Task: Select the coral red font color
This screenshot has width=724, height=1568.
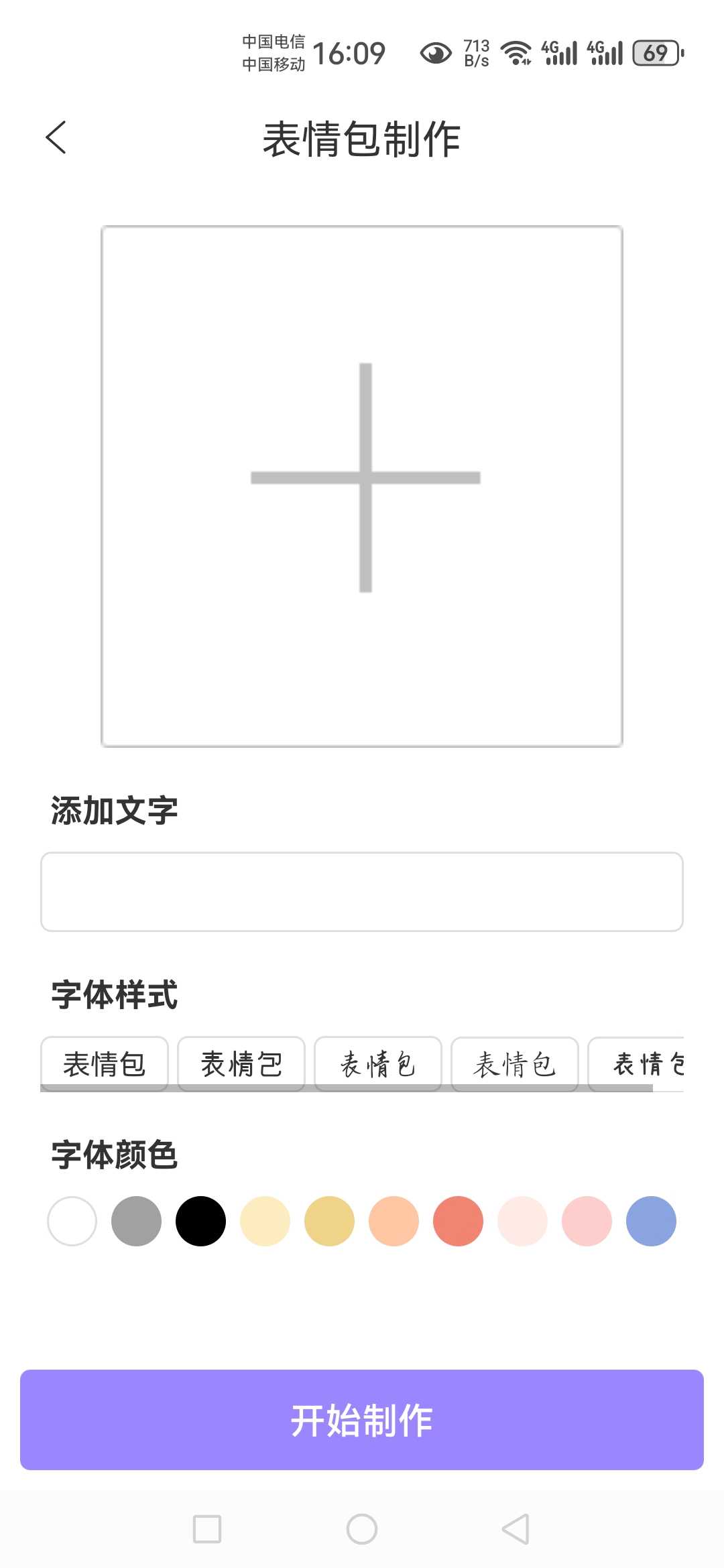Action: pos(459,1221)
